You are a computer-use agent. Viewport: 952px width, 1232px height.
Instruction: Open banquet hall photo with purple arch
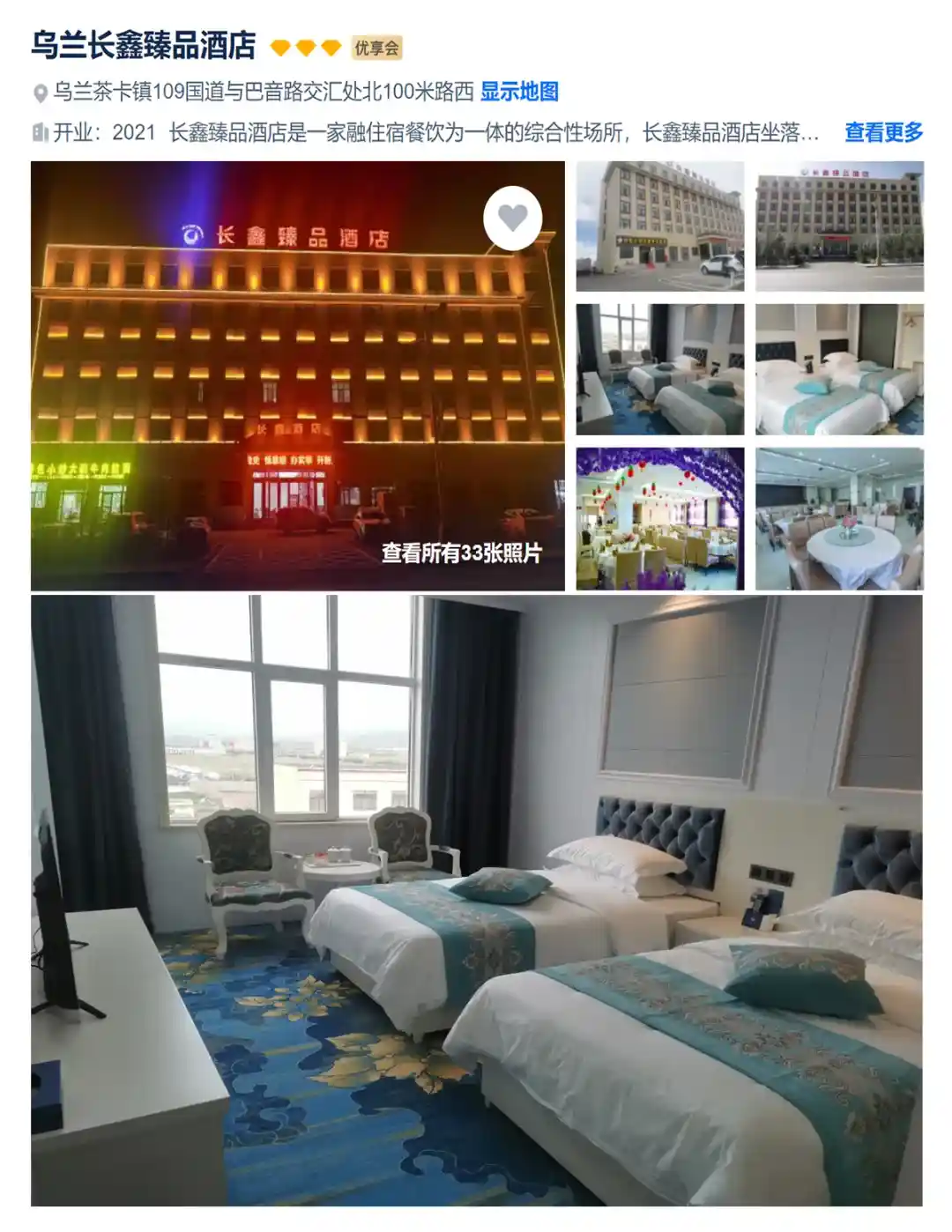(x=659, y=518)
